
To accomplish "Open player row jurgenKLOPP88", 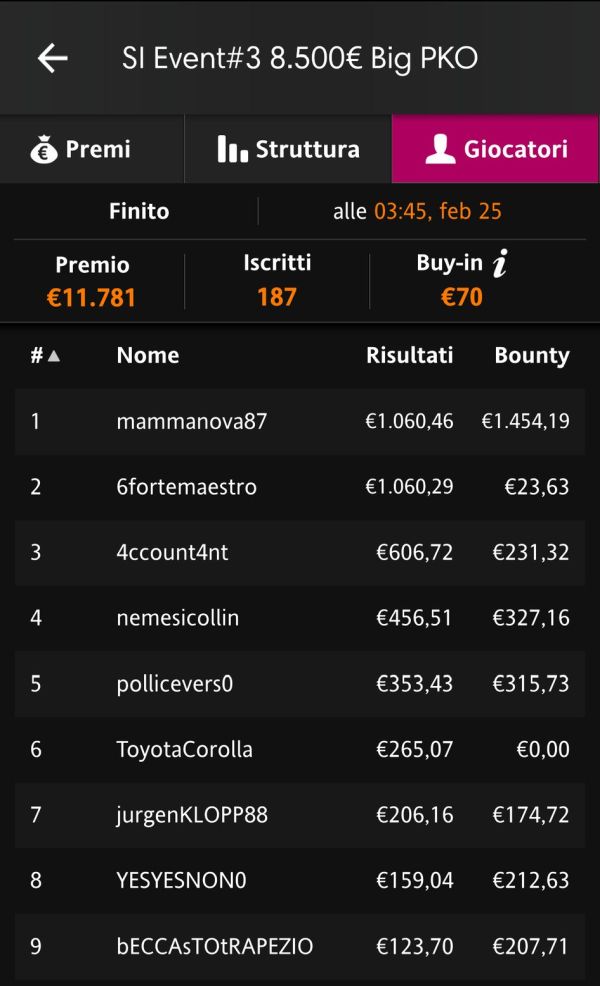I will click(x=300, y=815).
